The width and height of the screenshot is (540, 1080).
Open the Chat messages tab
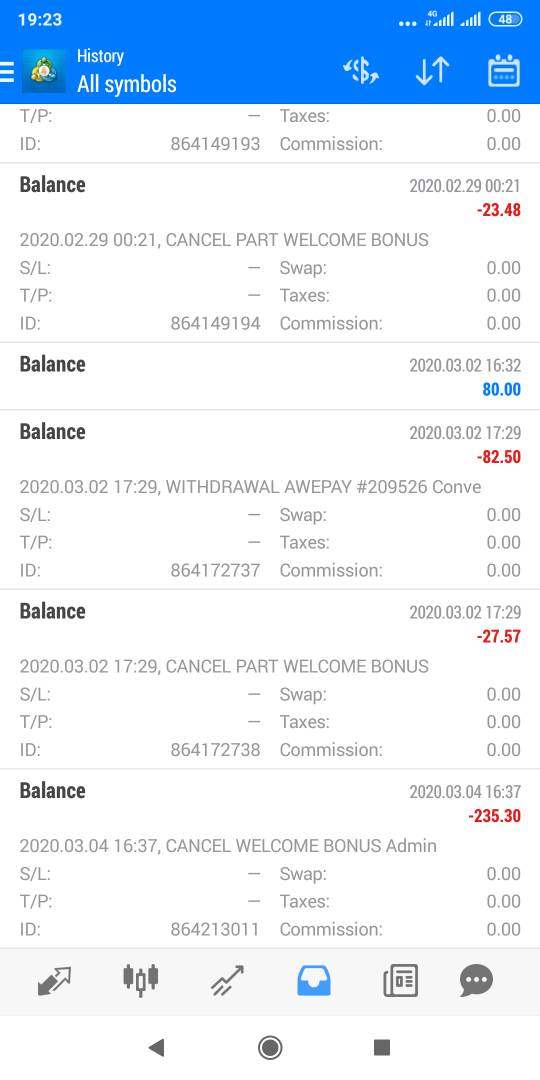click(477, 981)
